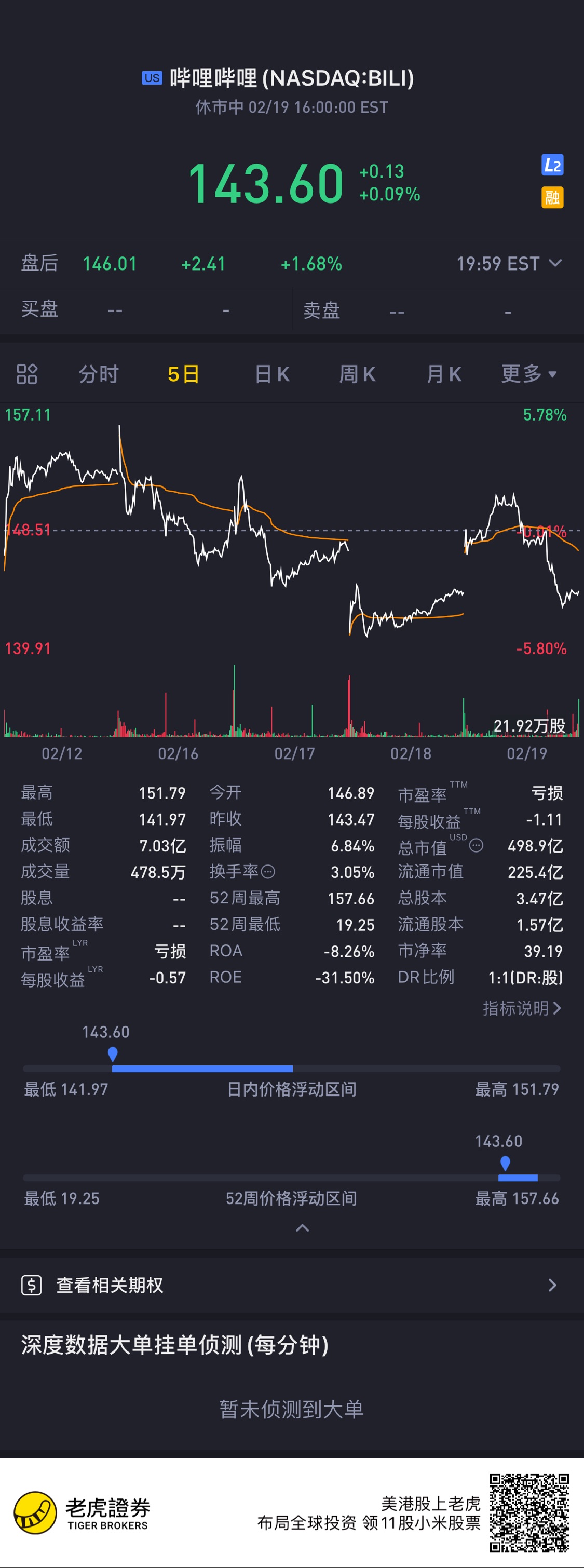Tap the 融 margin badge
584x1568 pixels.
coord(552,197)
